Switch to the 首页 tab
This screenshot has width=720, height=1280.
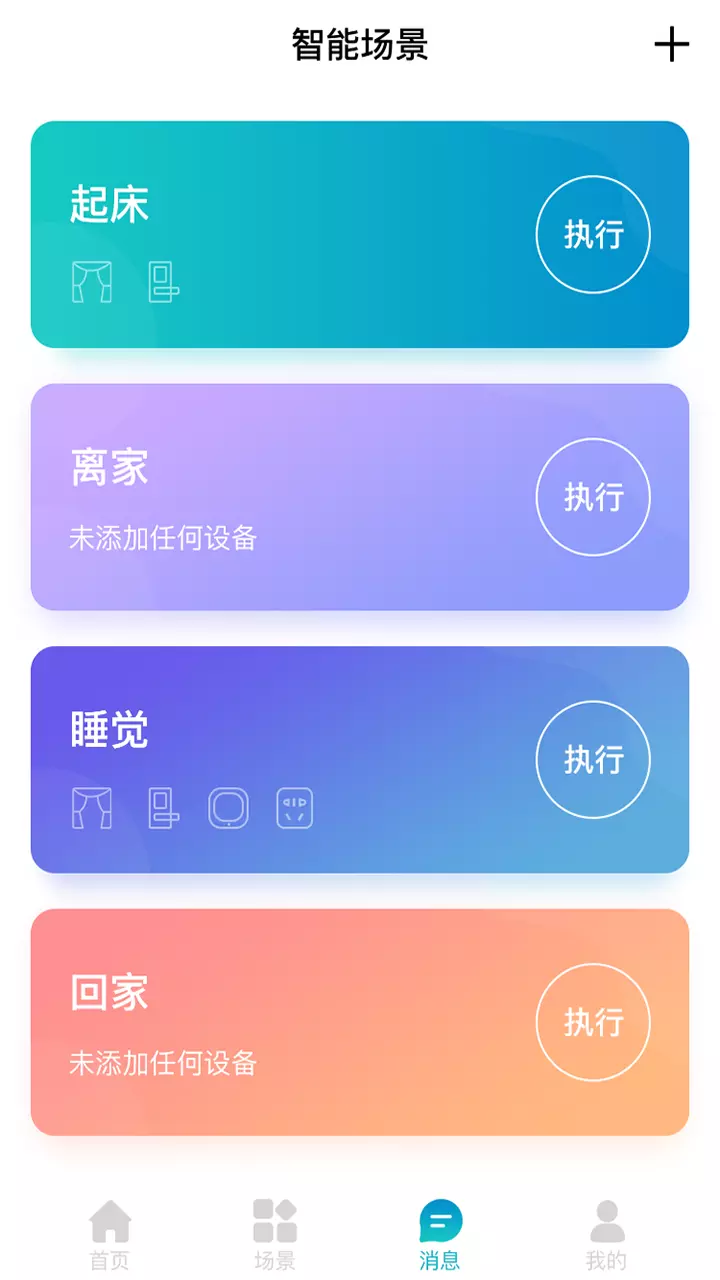110,1234
